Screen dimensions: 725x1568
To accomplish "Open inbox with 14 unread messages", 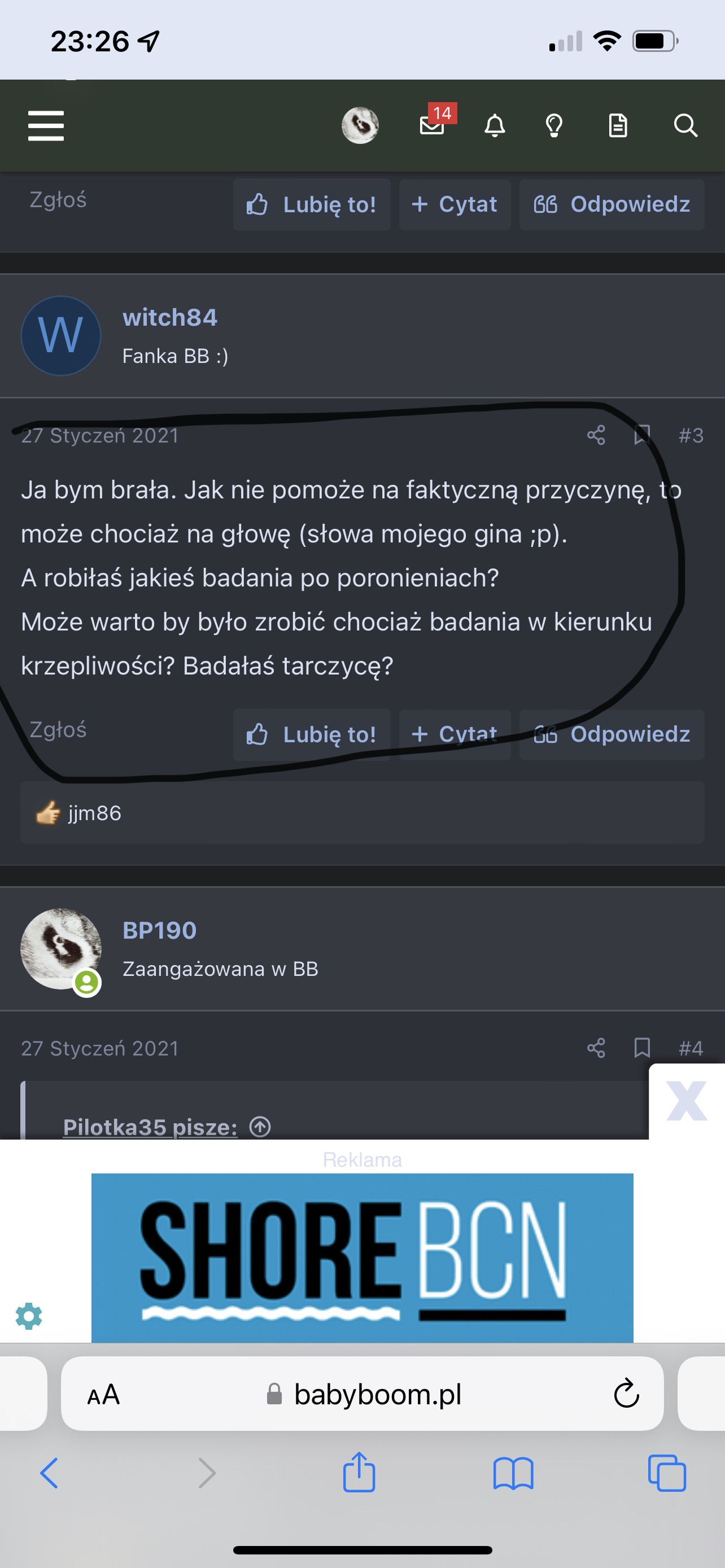I will pyautogui.click(x=433, y=125).
